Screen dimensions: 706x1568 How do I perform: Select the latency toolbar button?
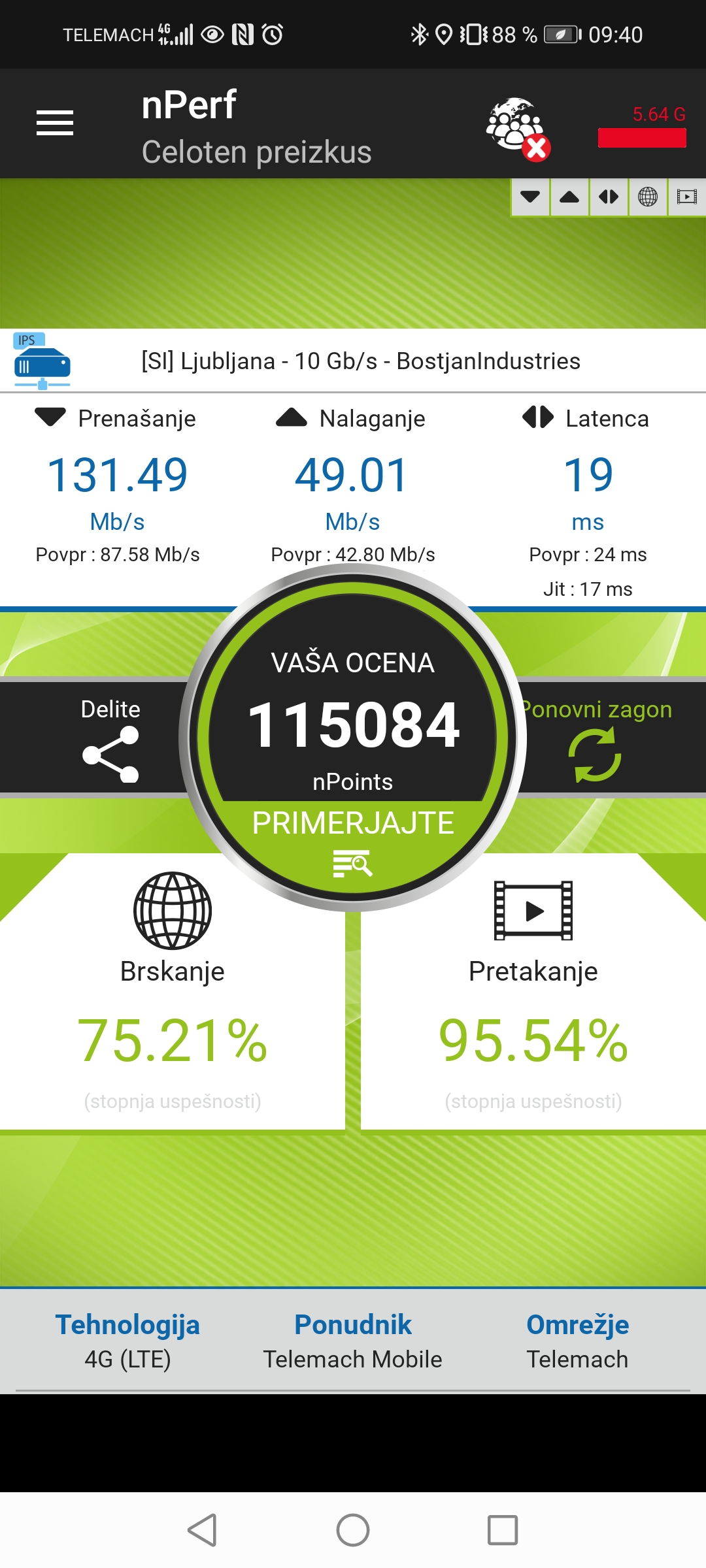coord(609,197)
